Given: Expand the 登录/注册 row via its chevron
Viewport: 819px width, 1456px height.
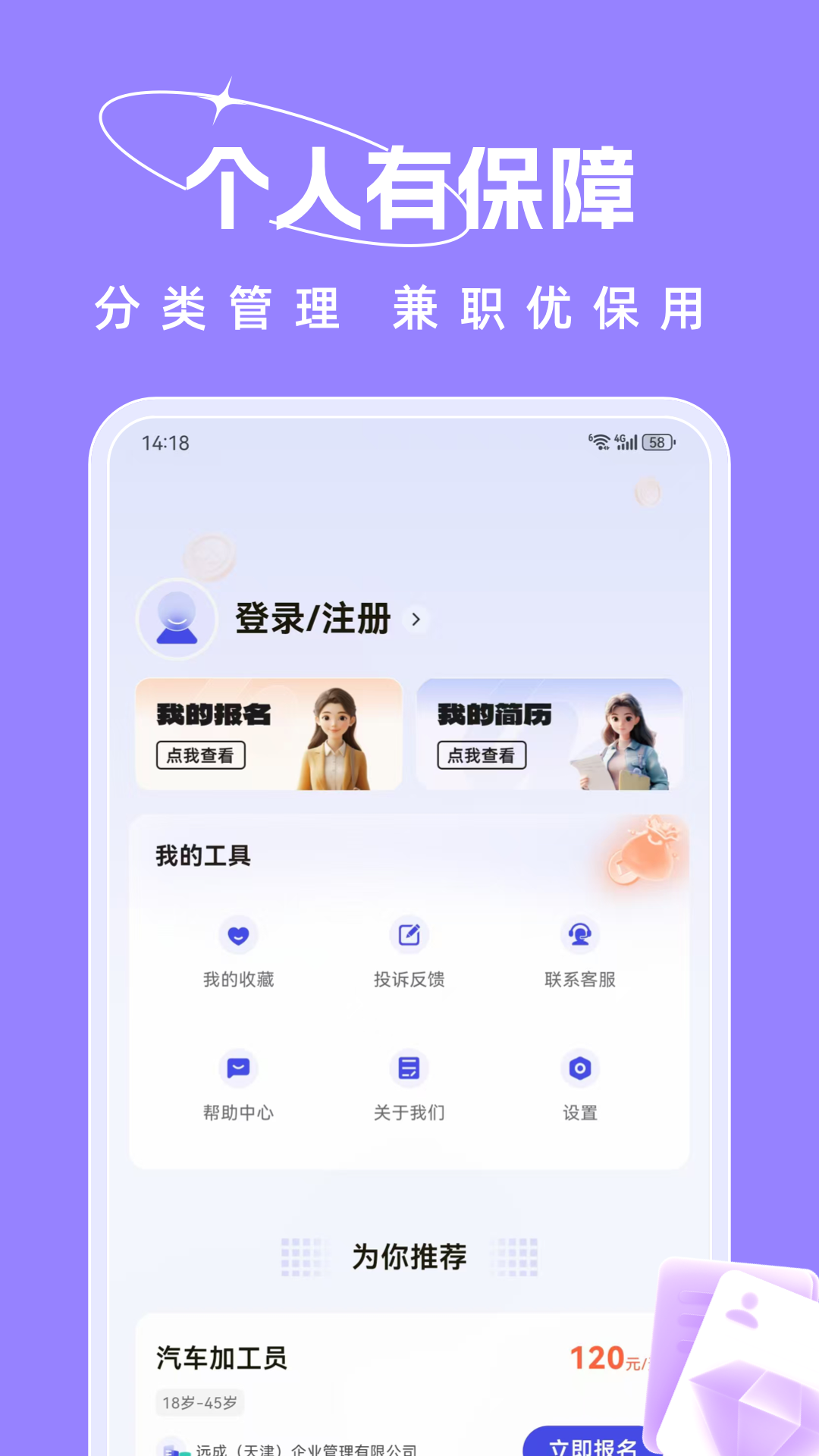Looking at the screenshot, I should pyautogui.click(x=416, y=620).
